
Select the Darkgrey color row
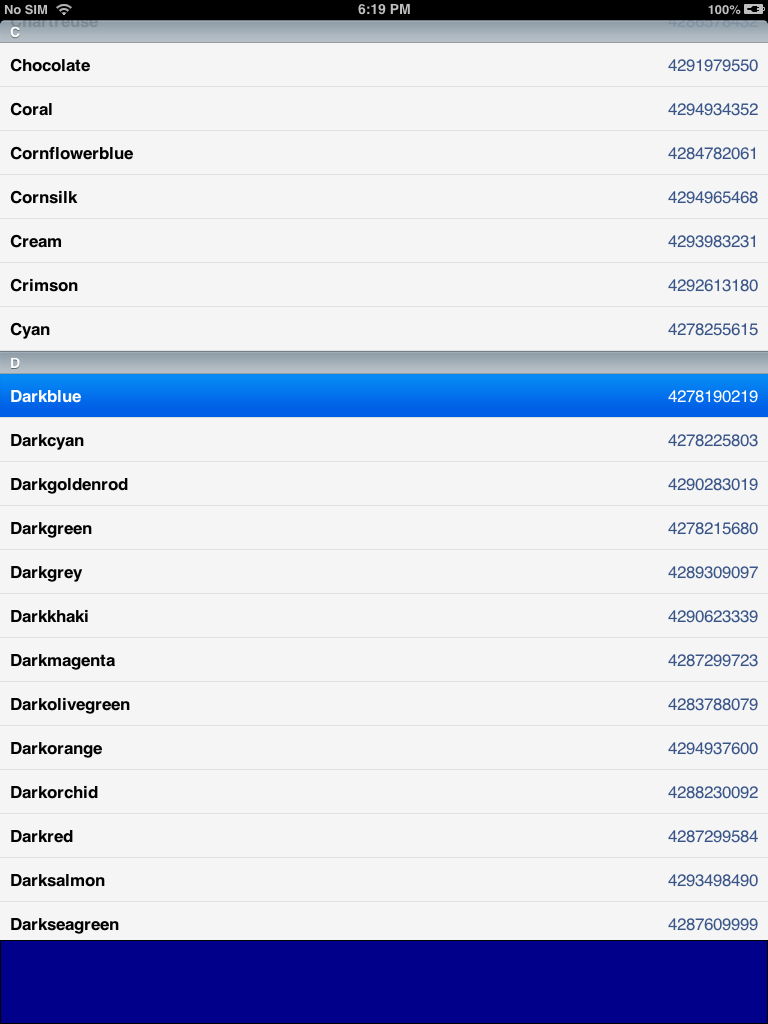(x=384, y=572)
